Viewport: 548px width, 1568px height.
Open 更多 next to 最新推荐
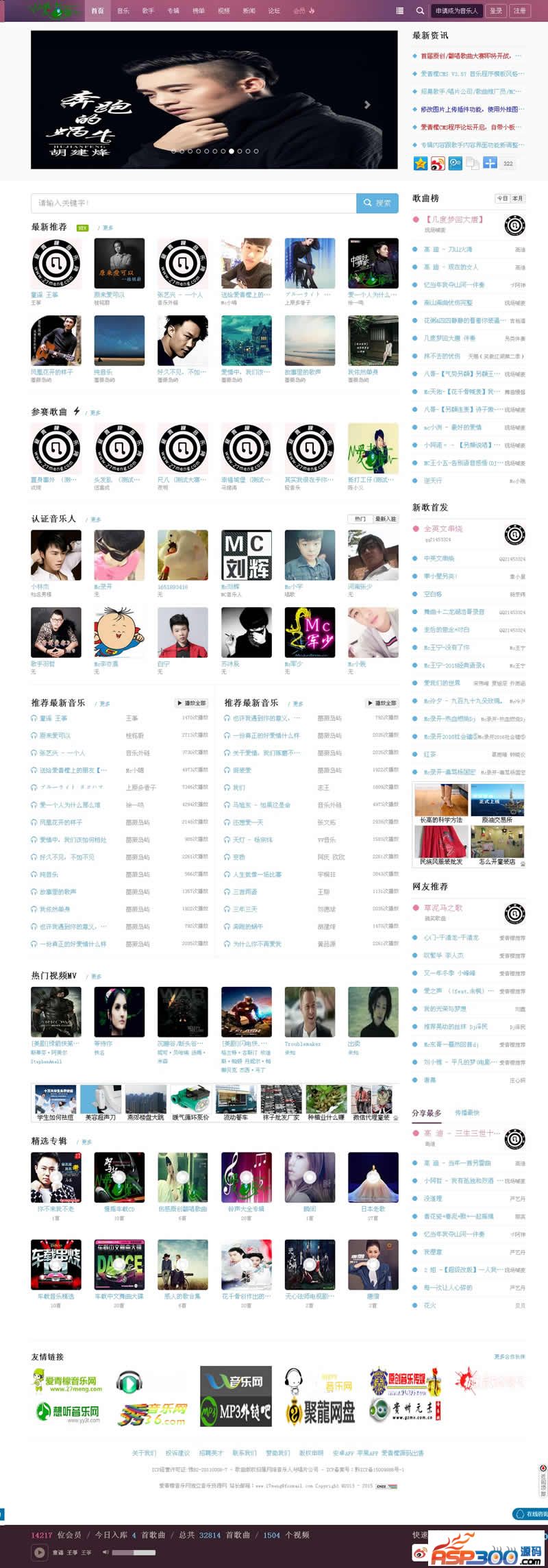coord(108,228)
